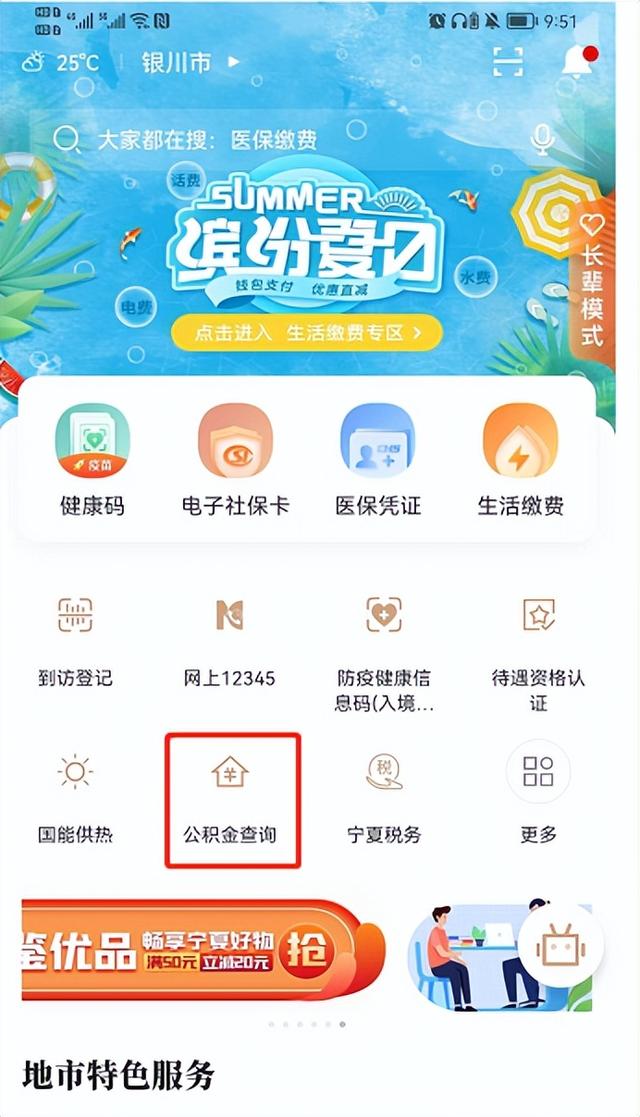
Task: Open 电子社保卡
Action: click(235, 463)
